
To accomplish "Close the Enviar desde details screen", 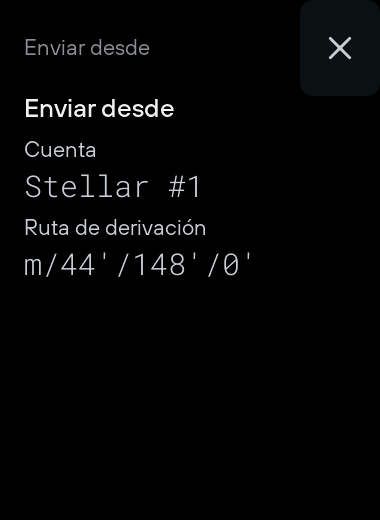I will click(340, 48).
